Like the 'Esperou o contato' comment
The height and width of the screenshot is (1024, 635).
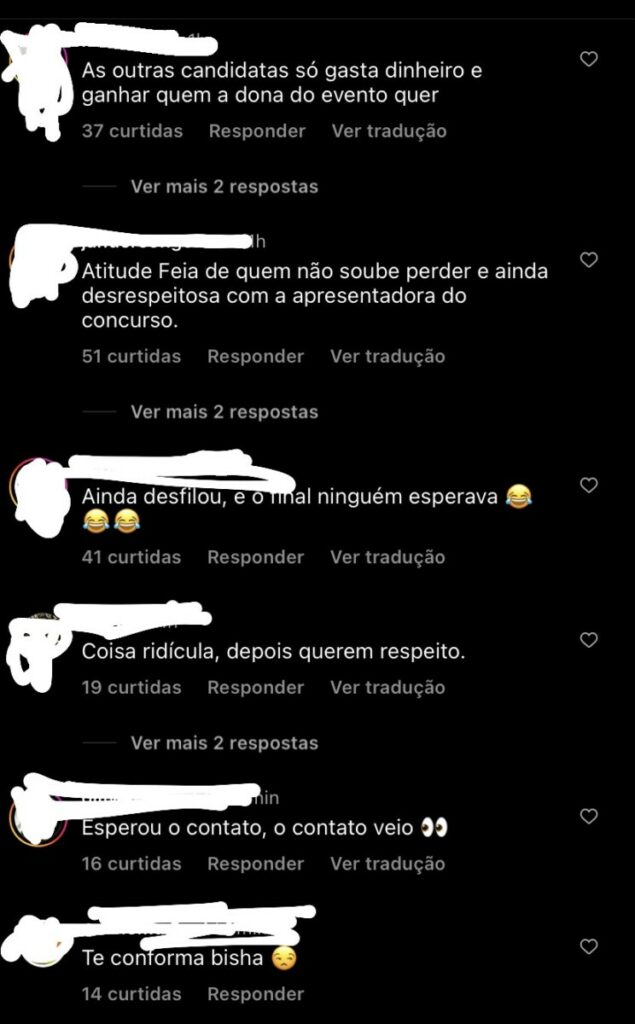click(x=589, y=816)
